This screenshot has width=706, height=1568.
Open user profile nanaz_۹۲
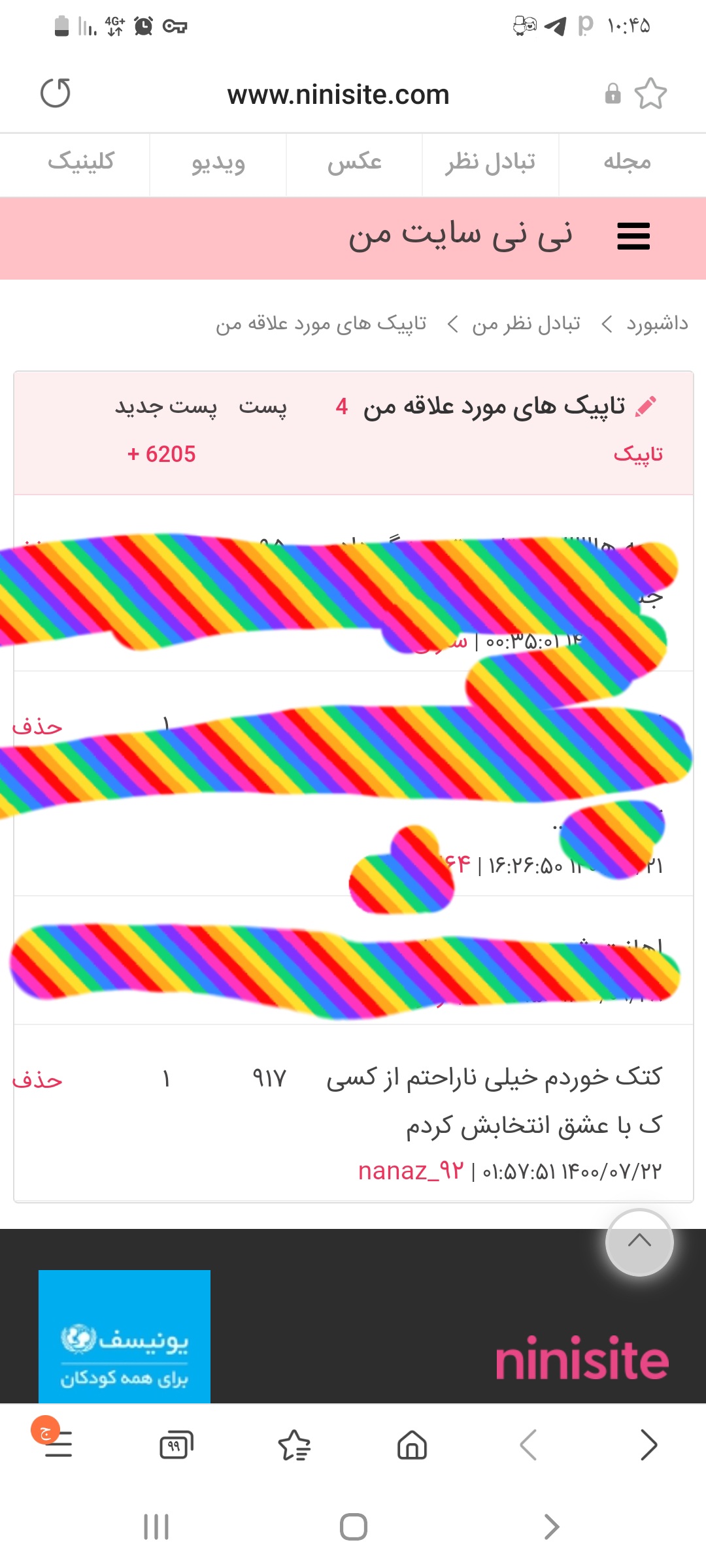tap(411, 1171)
